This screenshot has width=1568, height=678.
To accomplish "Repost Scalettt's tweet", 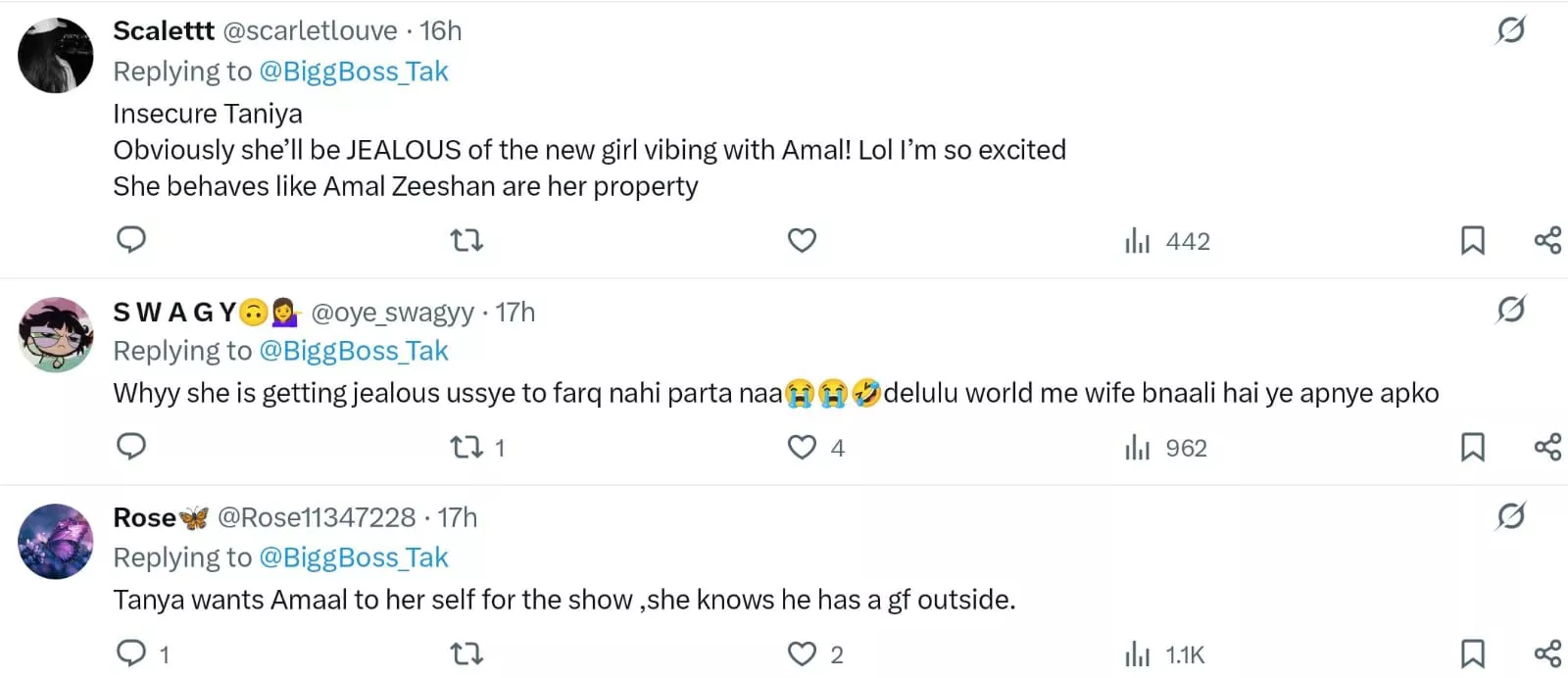I will coord(466,240).
